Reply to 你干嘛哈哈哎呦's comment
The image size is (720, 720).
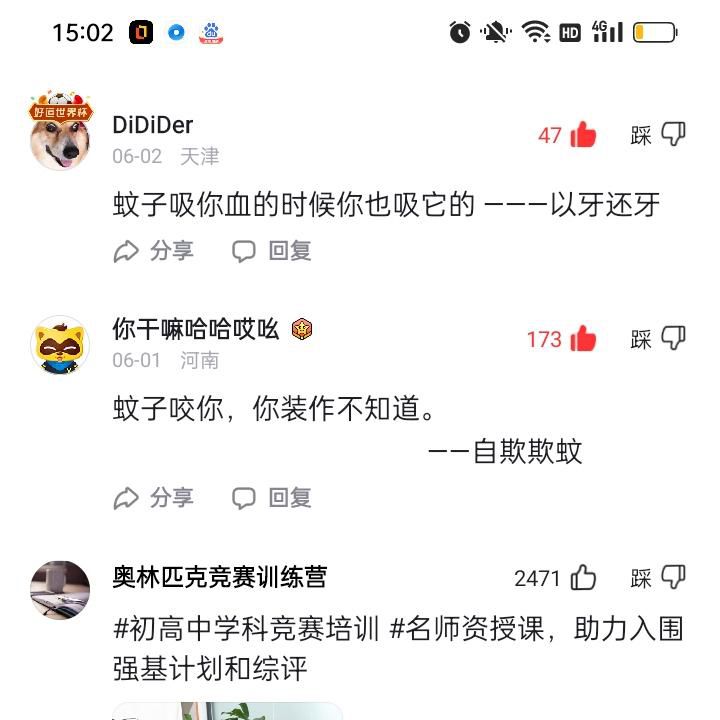pyautogui.click(x=272, y=497)
